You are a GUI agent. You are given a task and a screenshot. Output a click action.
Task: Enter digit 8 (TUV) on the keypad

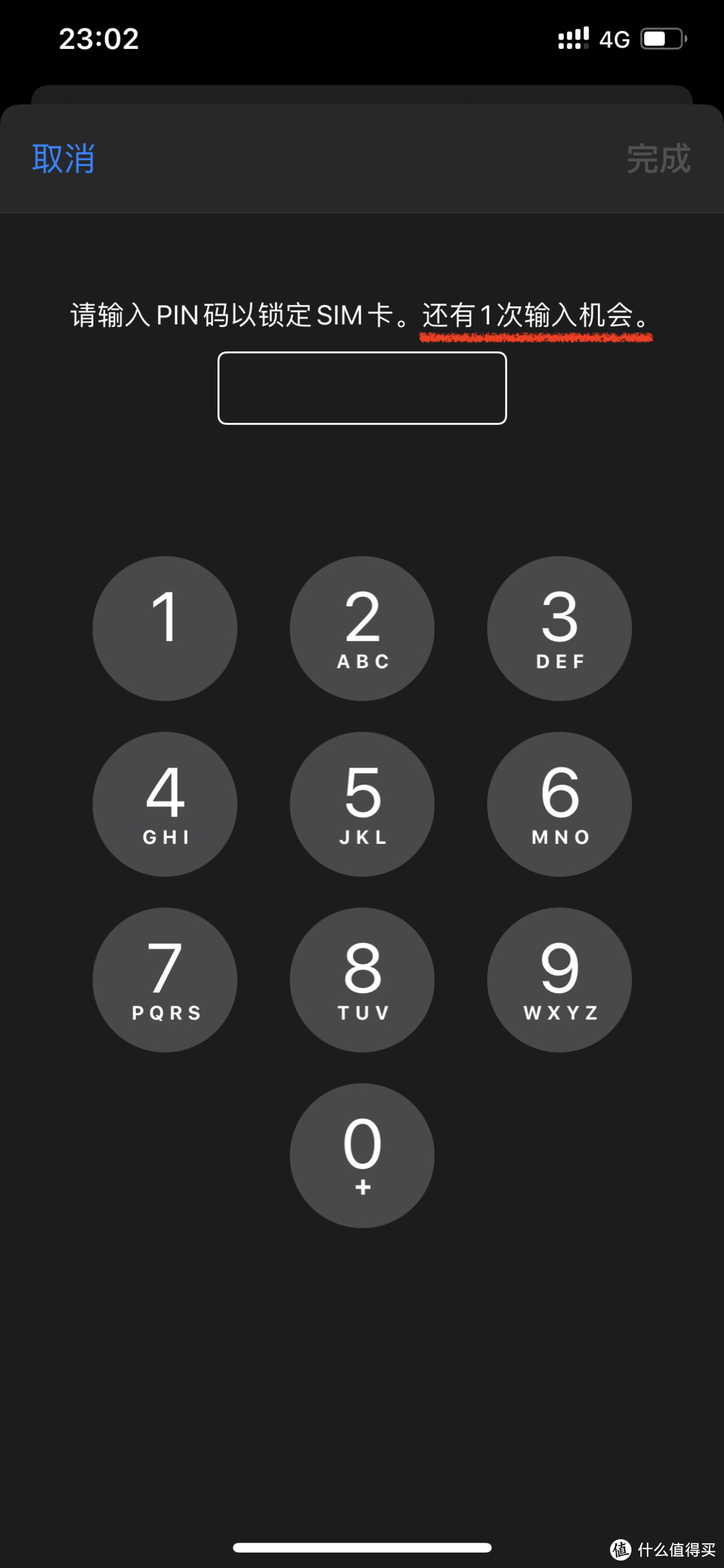[x=362, y=979]
